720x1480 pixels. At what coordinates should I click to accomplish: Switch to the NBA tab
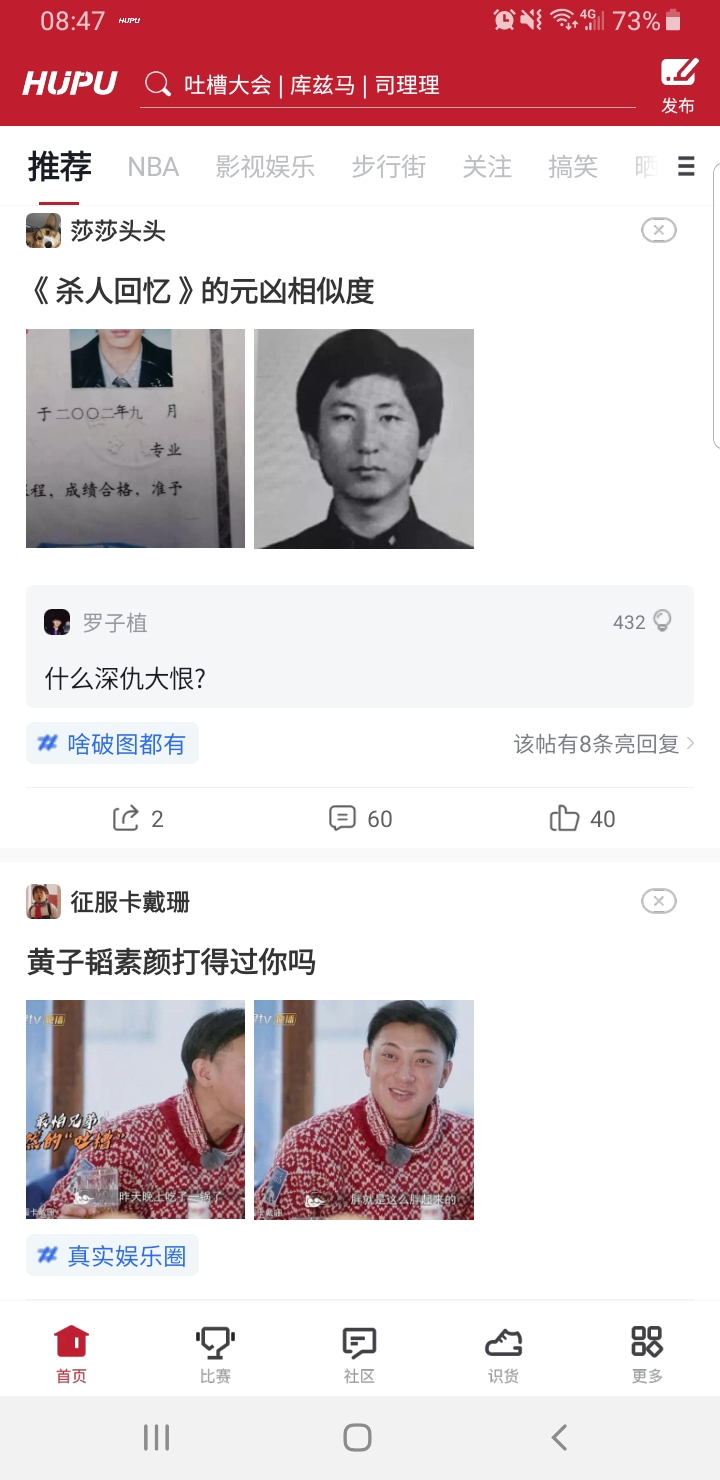pos(153,167)
